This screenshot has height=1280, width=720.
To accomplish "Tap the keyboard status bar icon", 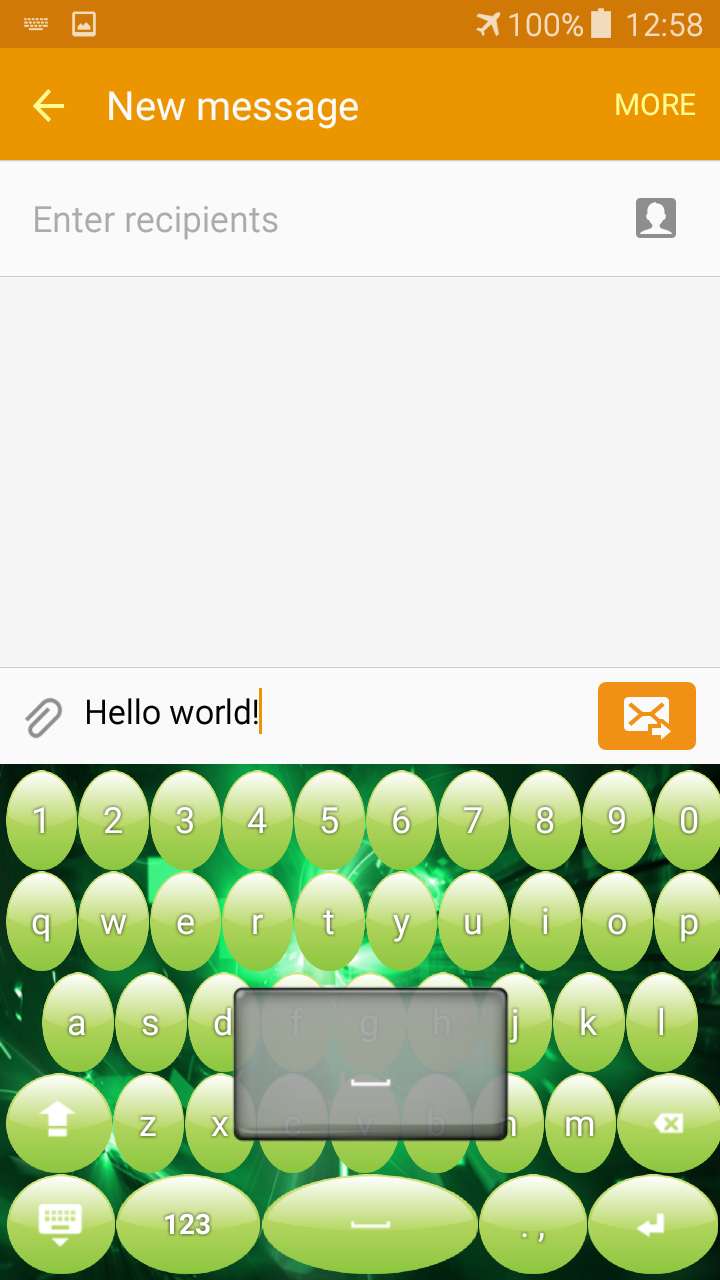I will tap(35, 23).
